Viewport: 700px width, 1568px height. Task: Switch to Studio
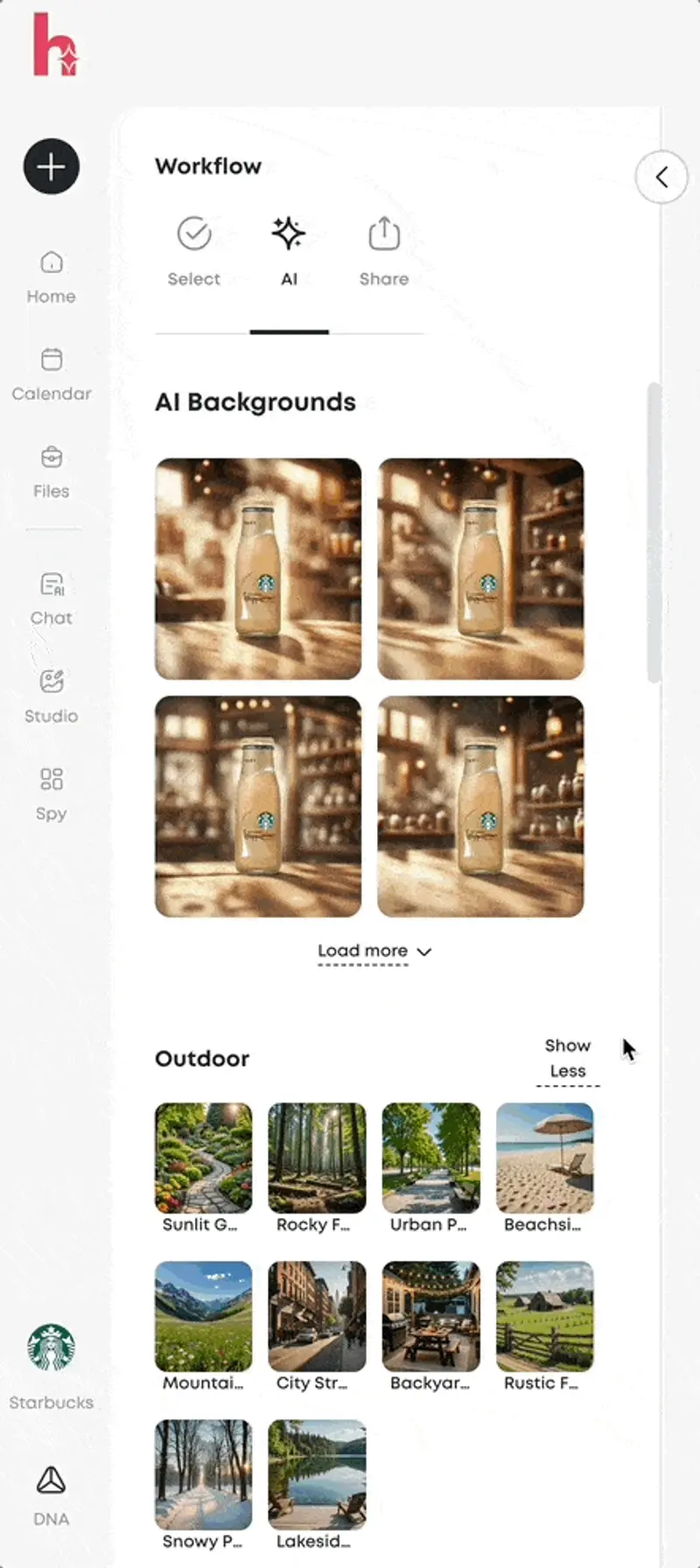(x=51, y=696)
